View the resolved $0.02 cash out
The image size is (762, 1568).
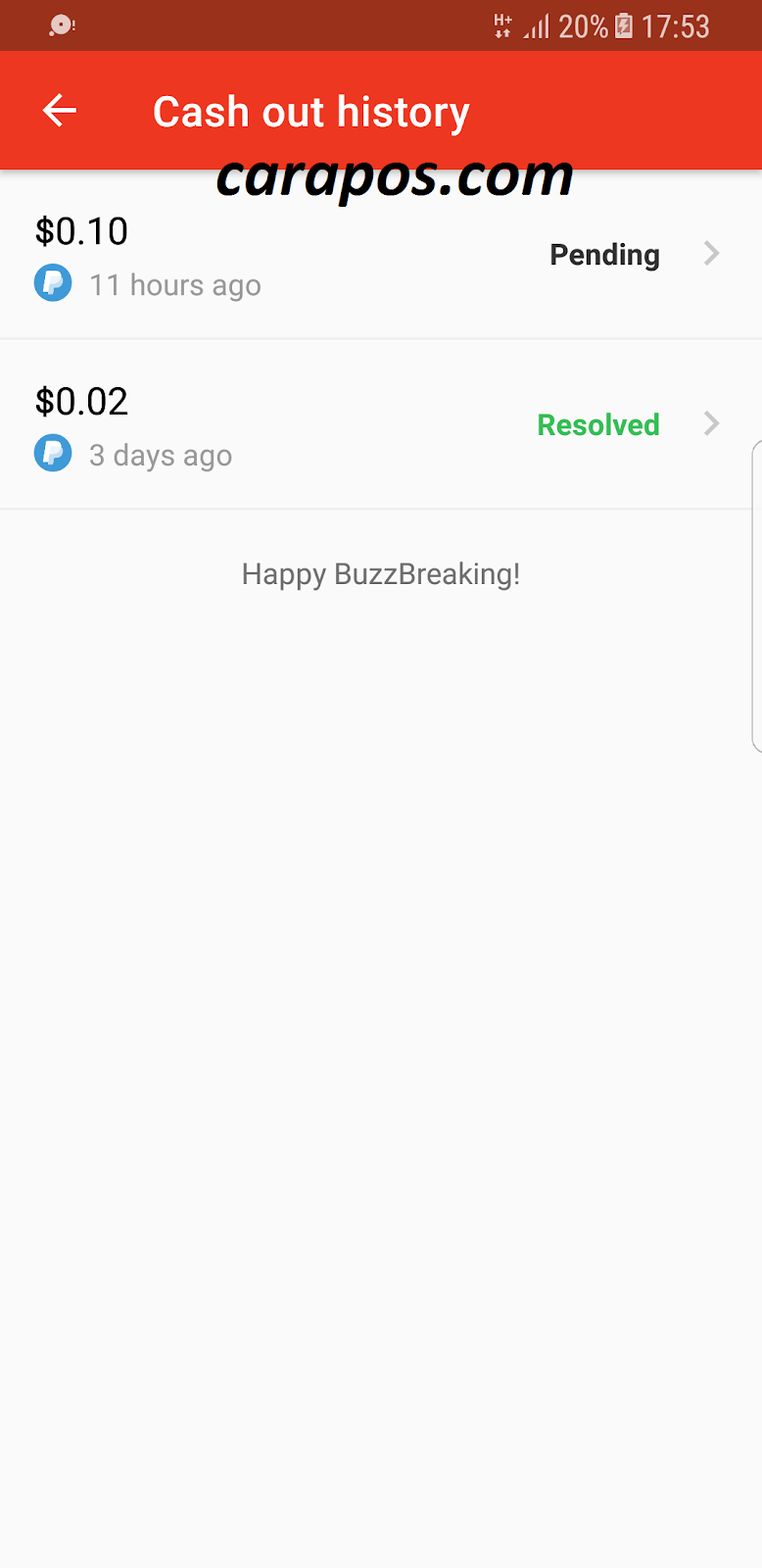pos(380,426)
